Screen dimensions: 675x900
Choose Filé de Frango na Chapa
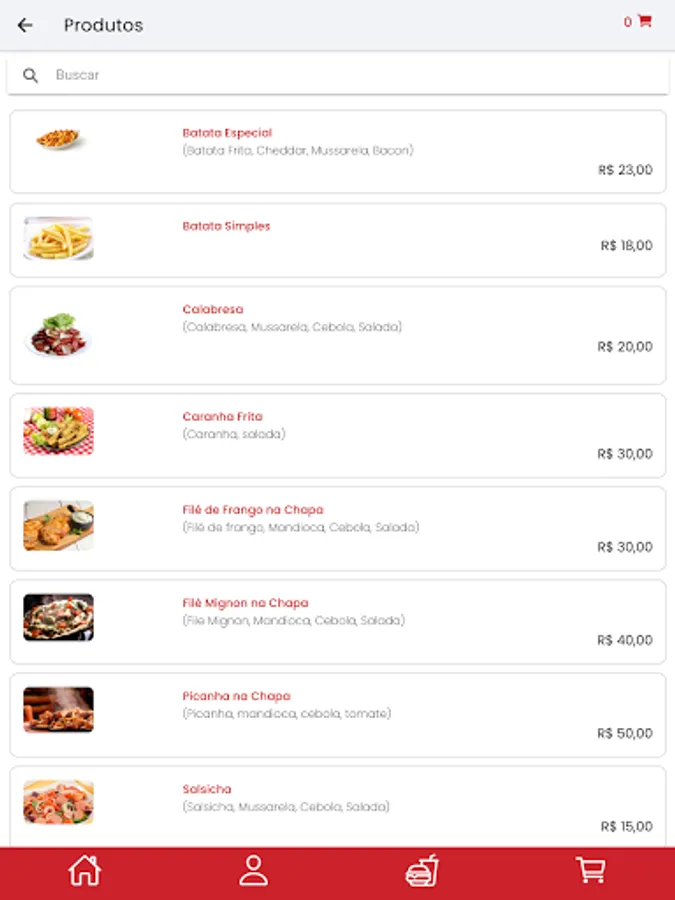coord(338,528)
